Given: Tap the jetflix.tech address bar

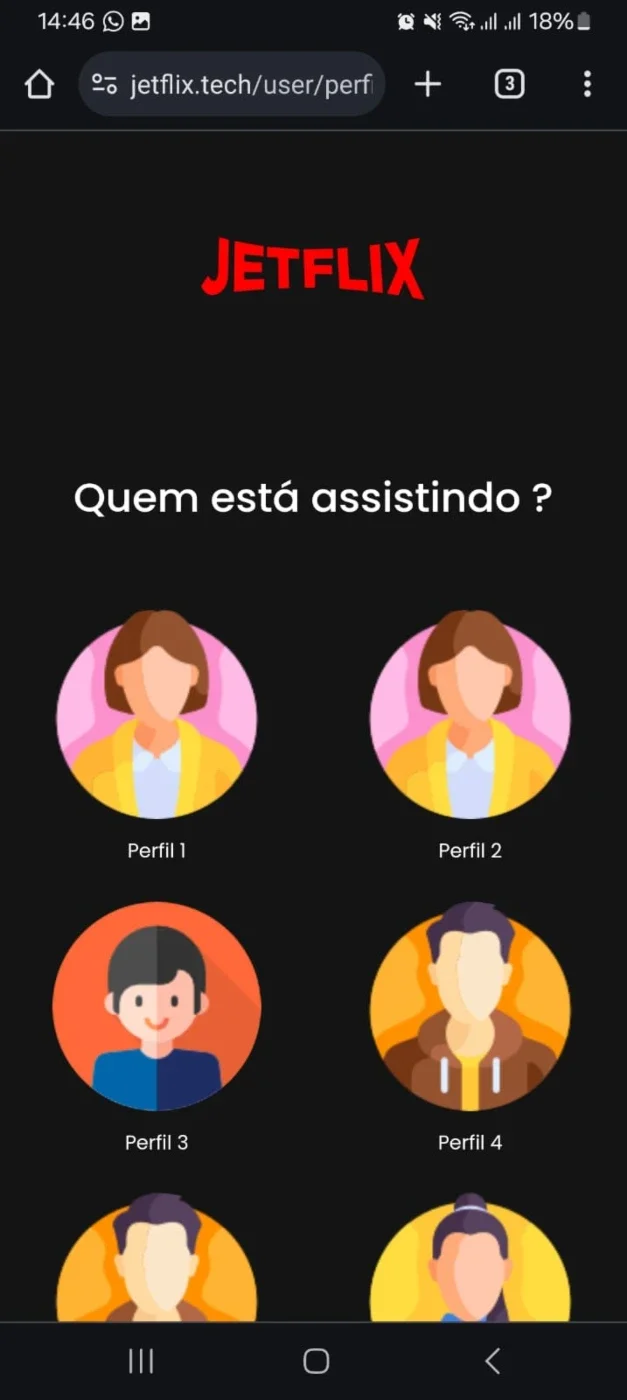Looking at the screenshot, I should 231,85.
